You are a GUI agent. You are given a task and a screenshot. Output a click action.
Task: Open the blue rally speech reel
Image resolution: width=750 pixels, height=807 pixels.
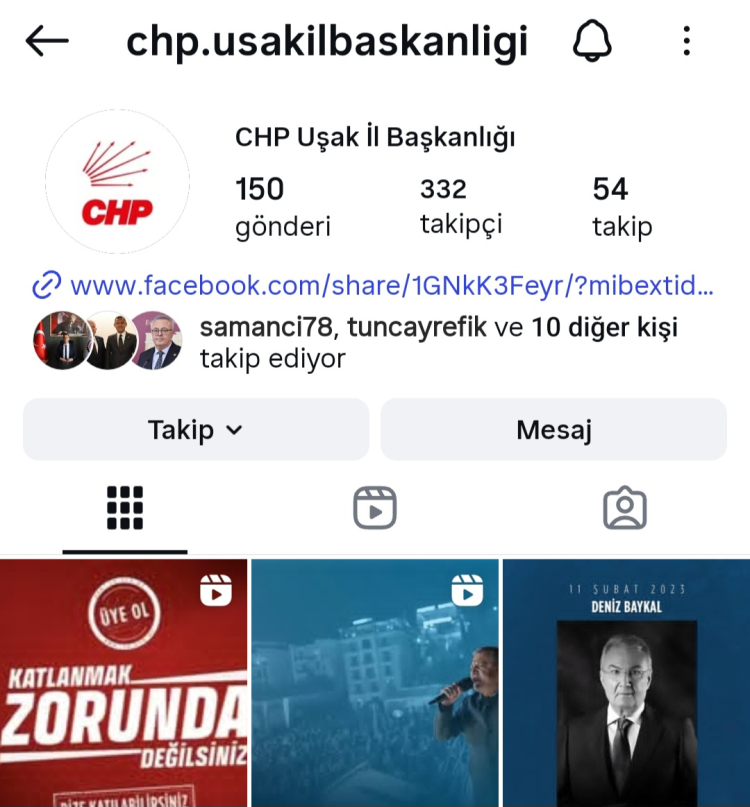(x=375, y=683)
